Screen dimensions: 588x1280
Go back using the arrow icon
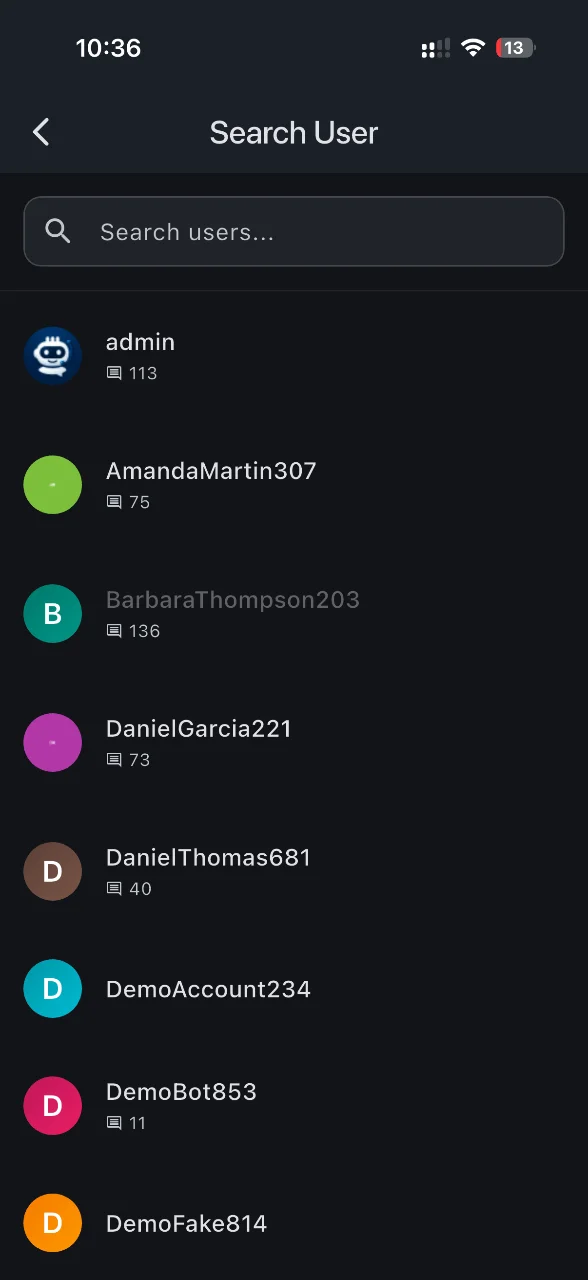click(41, 132)
